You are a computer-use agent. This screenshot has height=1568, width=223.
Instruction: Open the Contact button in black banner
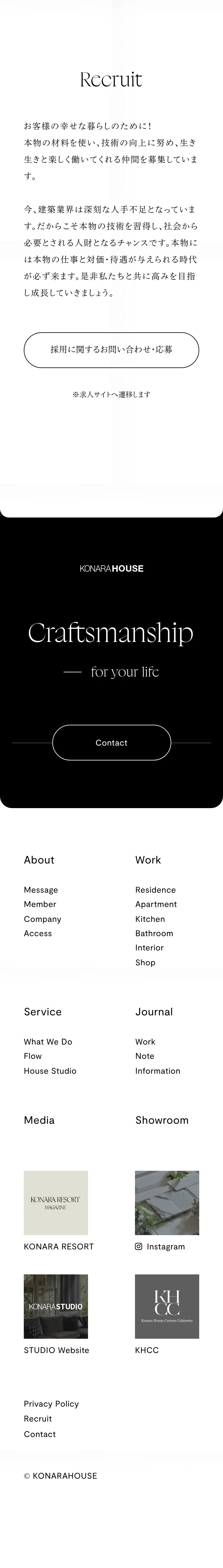point(111,743)
